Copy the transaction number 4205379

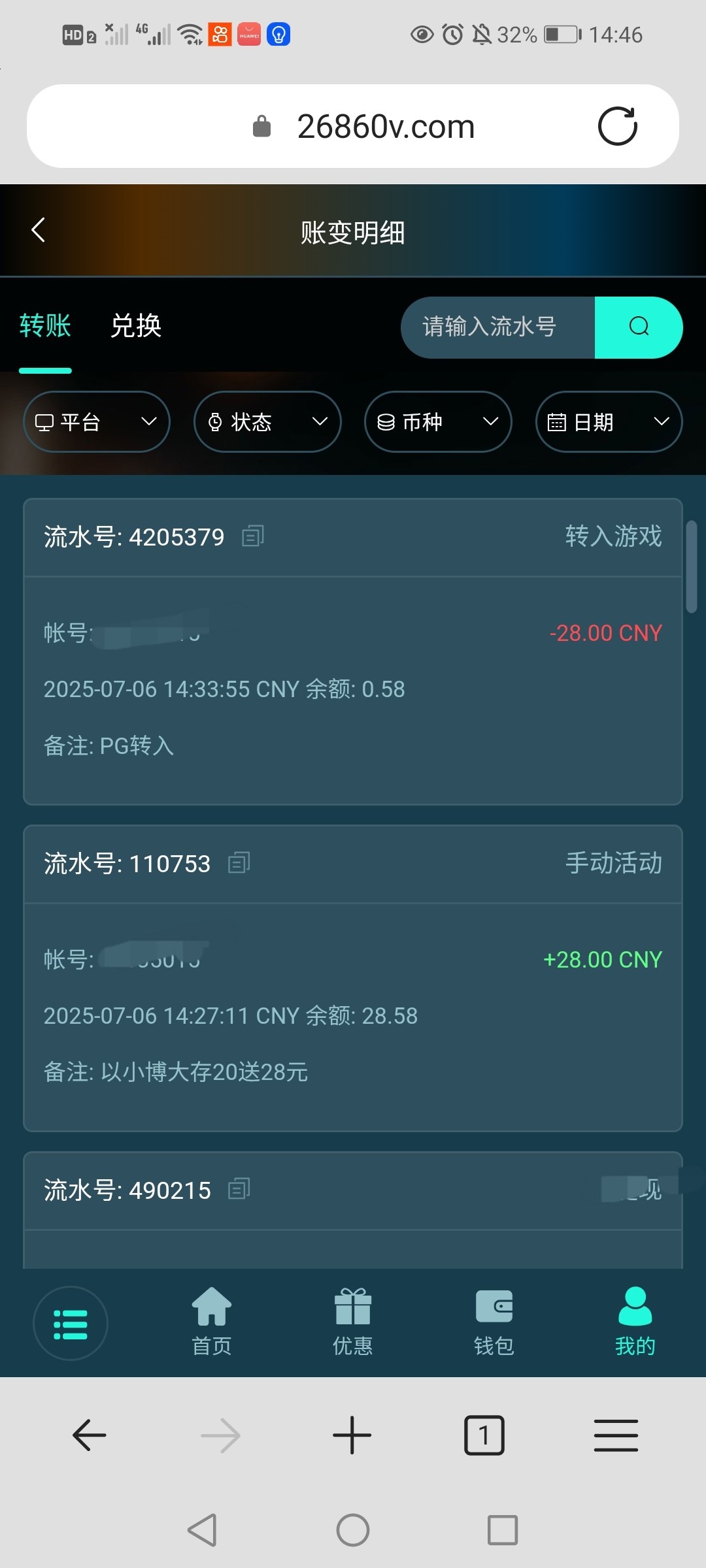click(x=252, y=536)
